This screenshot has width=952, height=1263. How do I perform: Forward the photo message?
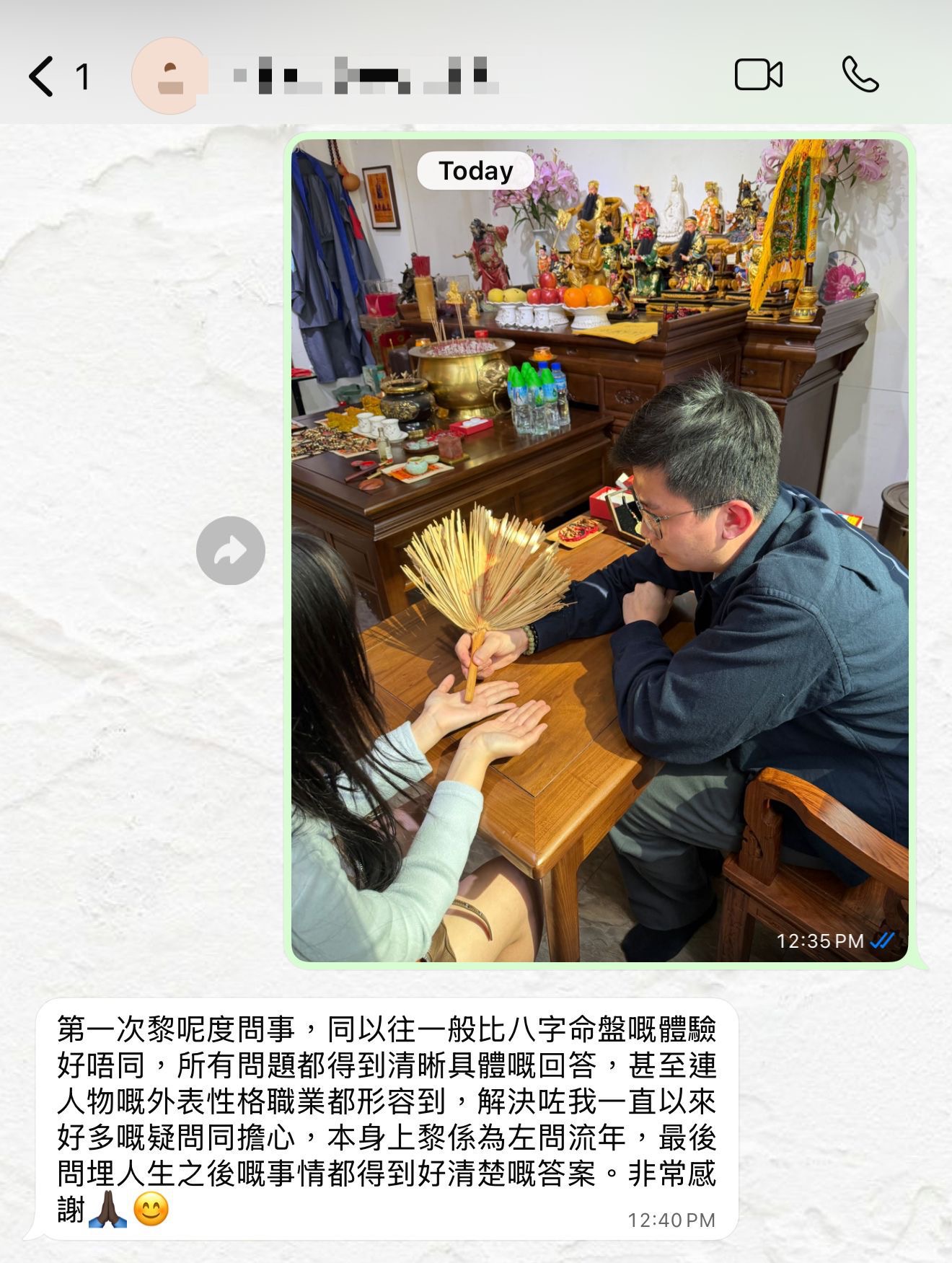[x=231, y=551]
